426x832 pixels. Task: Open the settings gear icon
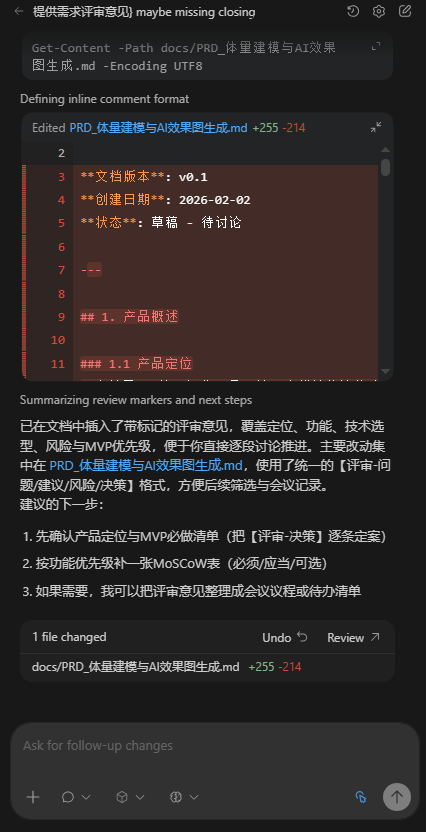[379, 11]
